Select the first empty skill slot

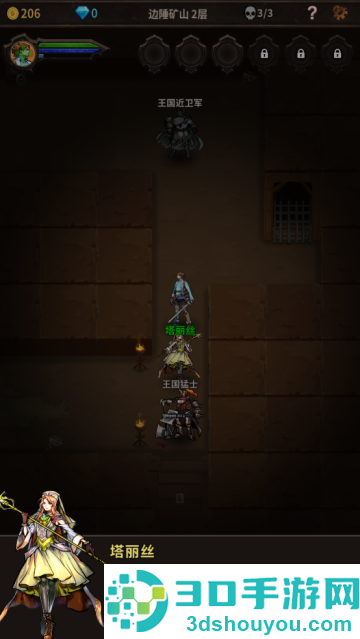point(154,54)
